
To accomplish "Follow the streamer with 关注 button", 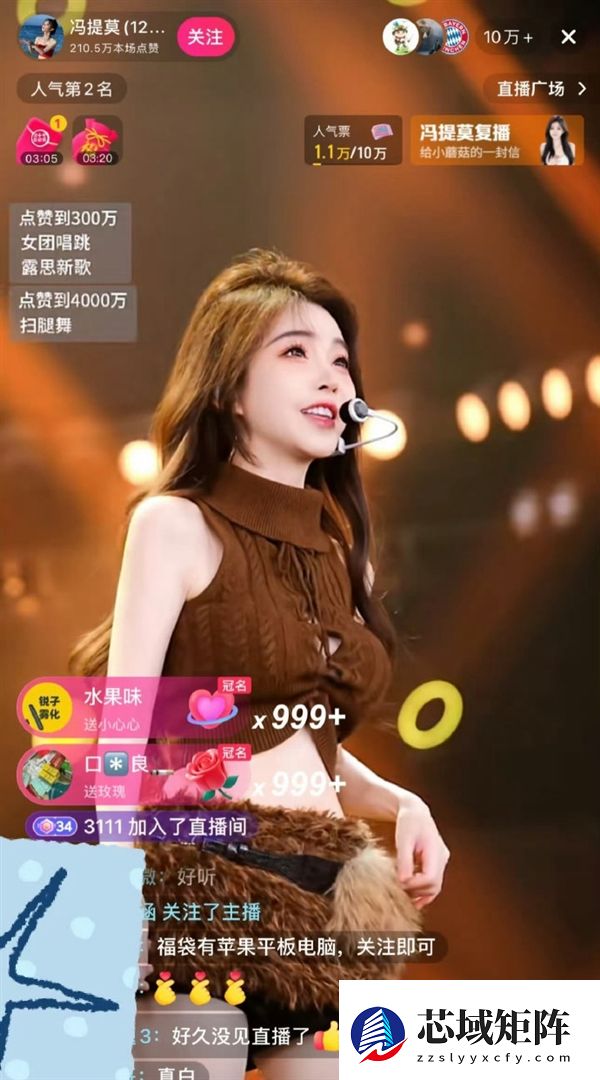I will (x=205, y=37).
